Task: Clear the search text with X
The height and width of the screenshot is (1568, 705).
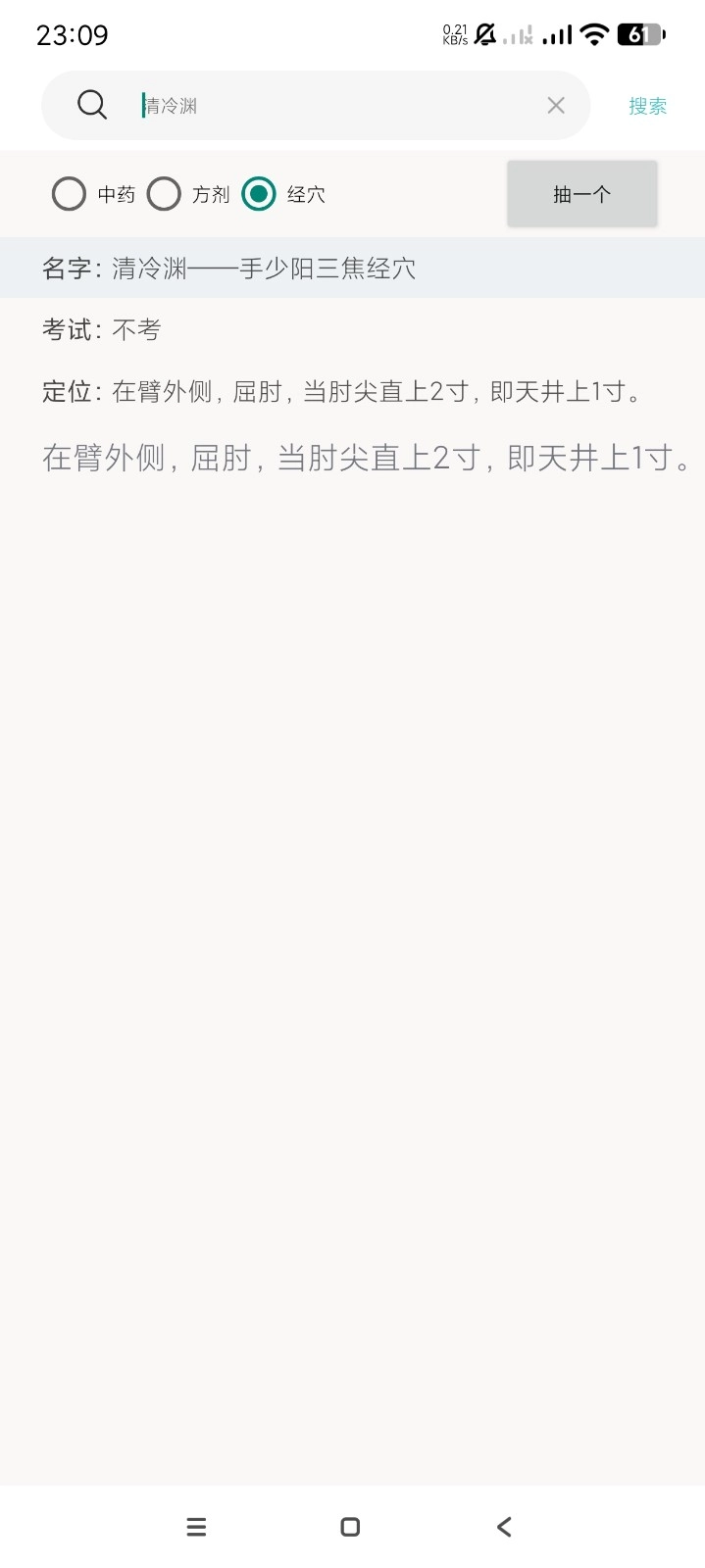Action: [x=556, y=105]
